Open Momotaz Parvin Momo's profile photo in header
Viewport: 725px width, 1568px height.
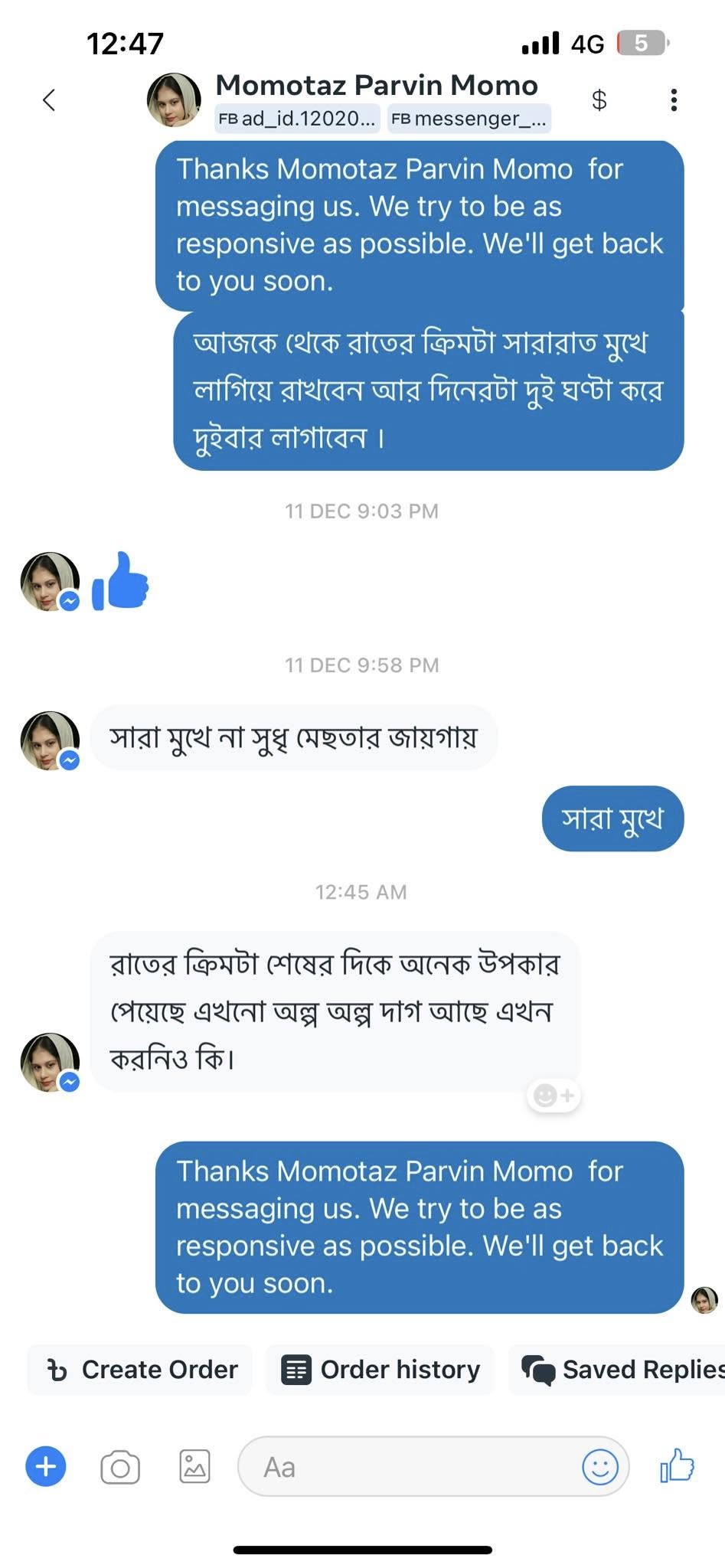point(174,100)
